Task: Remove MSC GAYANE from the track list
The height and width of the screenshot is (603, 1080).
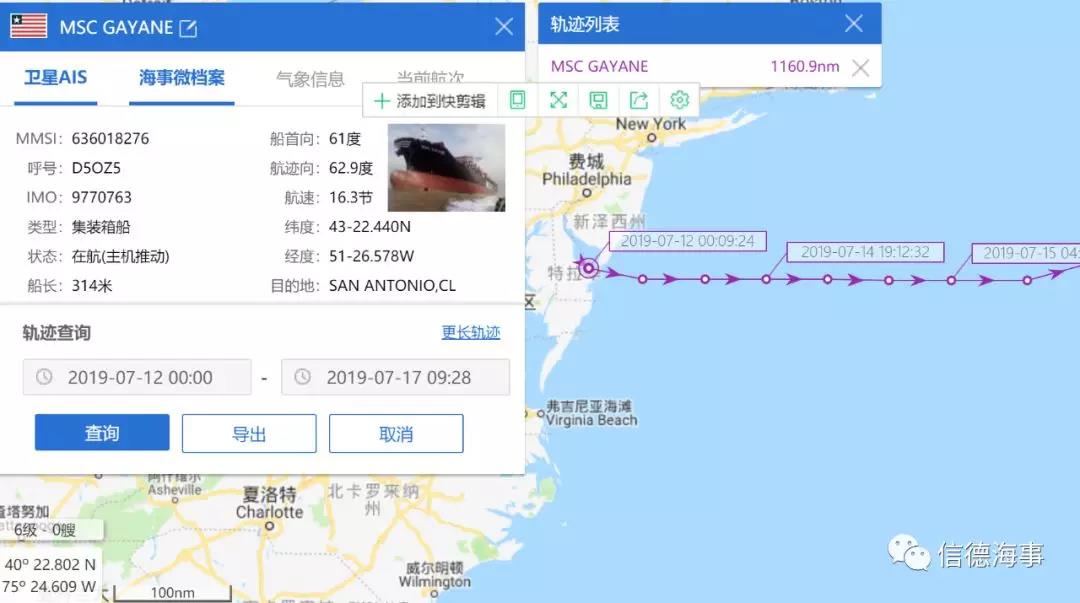Action: [860, 68]
